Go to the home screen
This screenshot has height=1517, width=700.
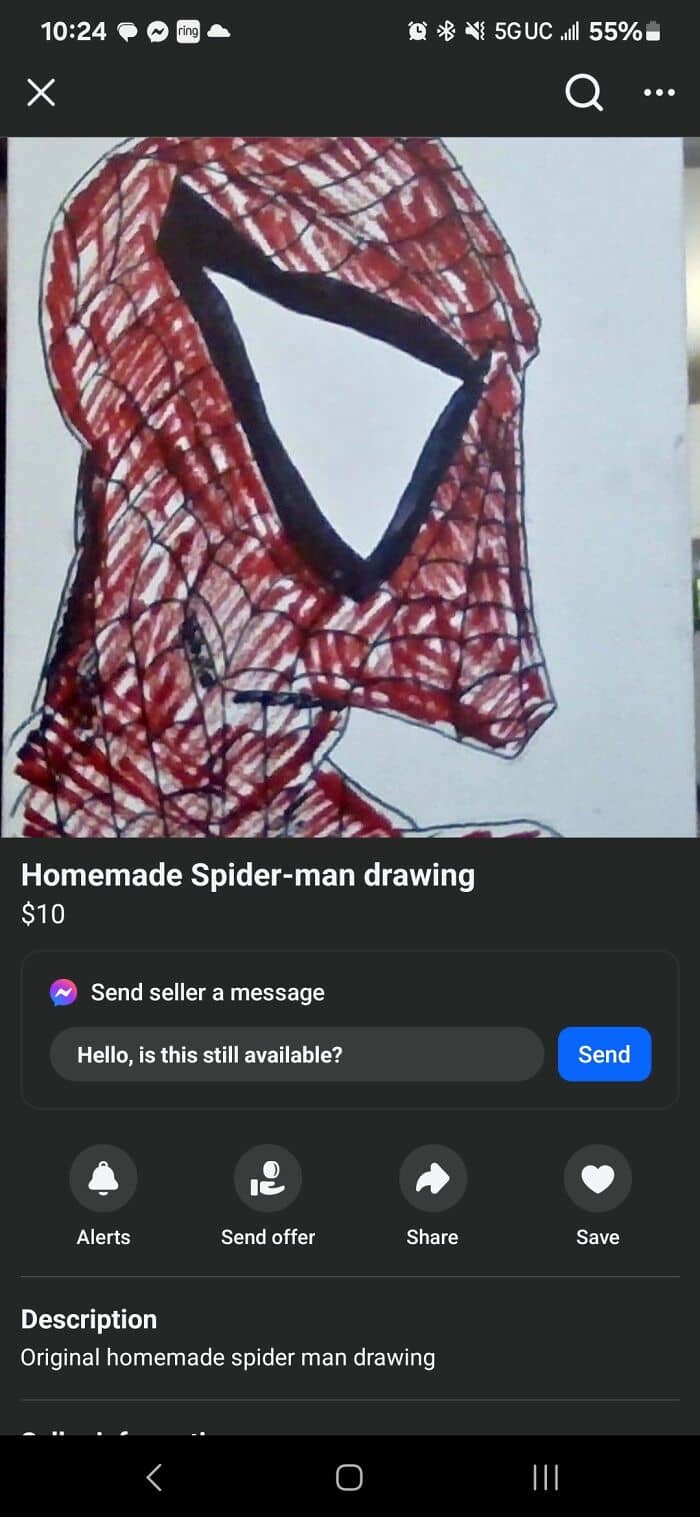tap(349, 1477)
